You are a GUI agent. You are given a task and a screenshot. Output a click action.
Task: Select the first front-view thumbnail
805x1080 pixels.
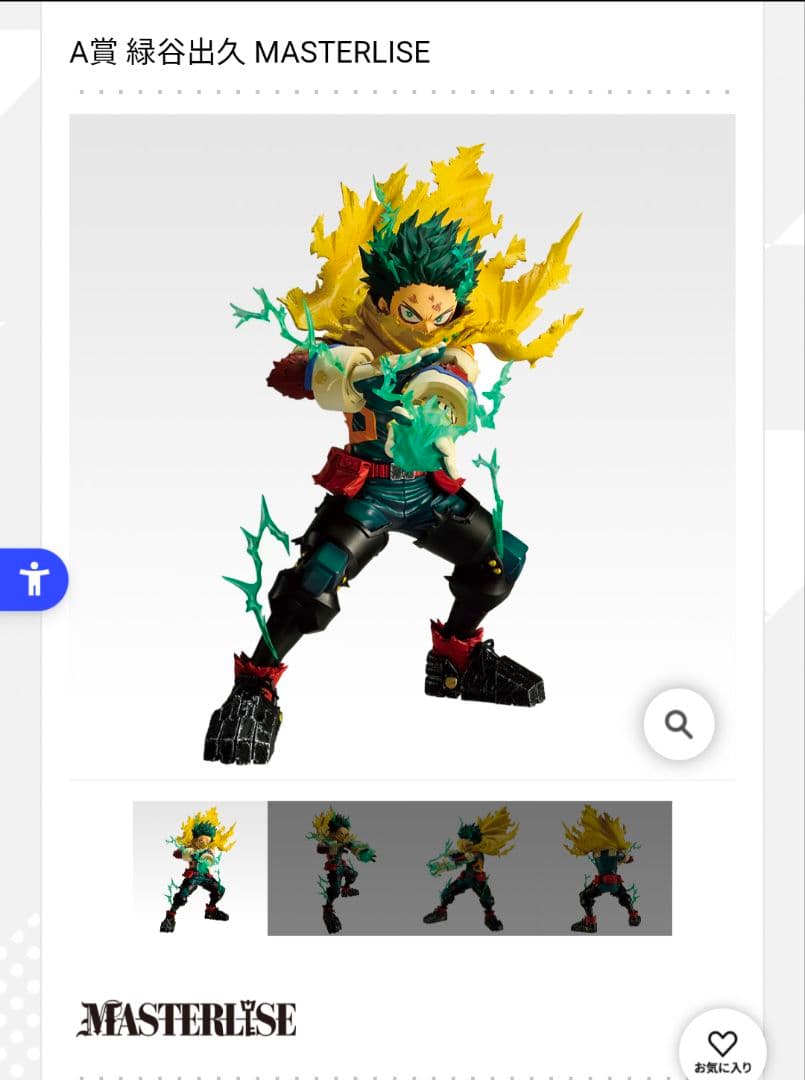[x=200, y=868]
